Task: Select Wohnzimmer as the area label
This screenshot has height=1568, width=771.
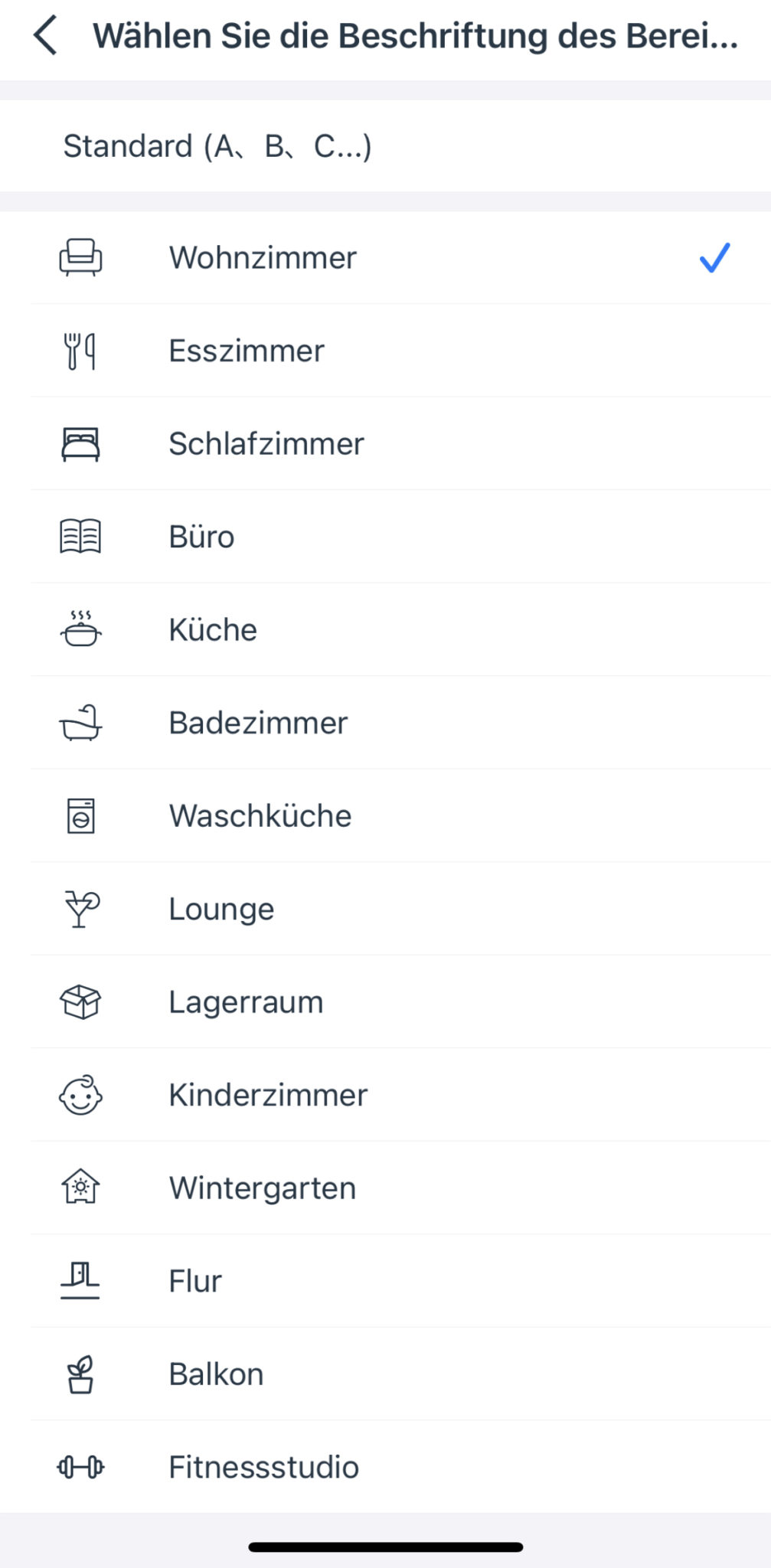Action: [x=263, y=258]
